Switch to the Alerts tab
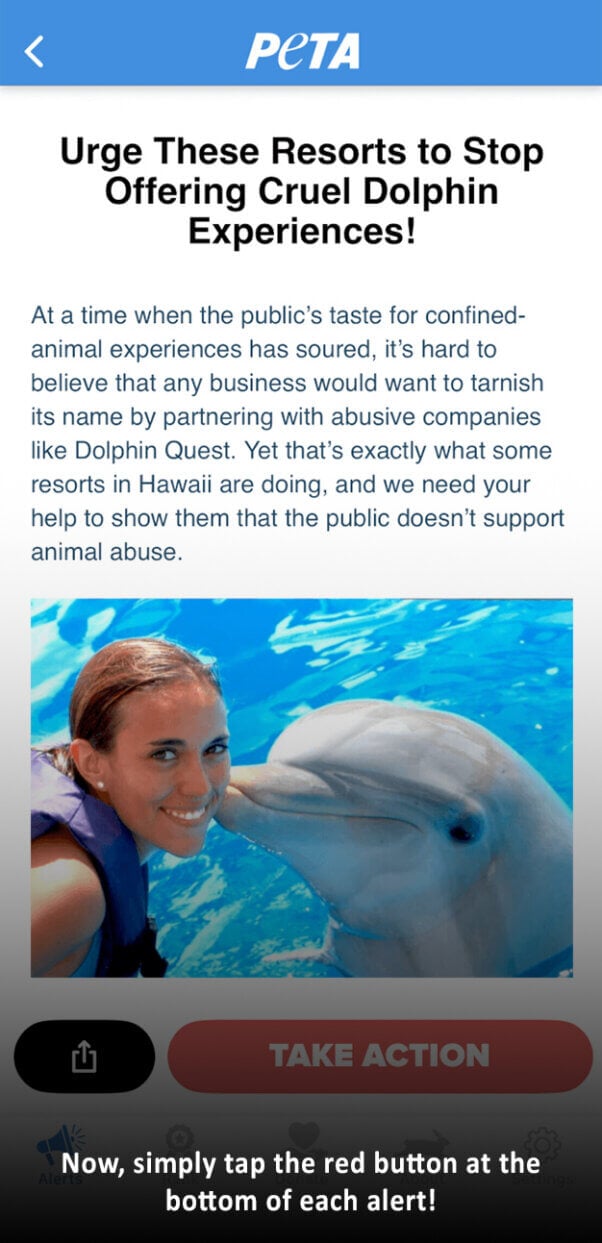This screenshot has width=602, height=1243. (x=61, y=1148)
